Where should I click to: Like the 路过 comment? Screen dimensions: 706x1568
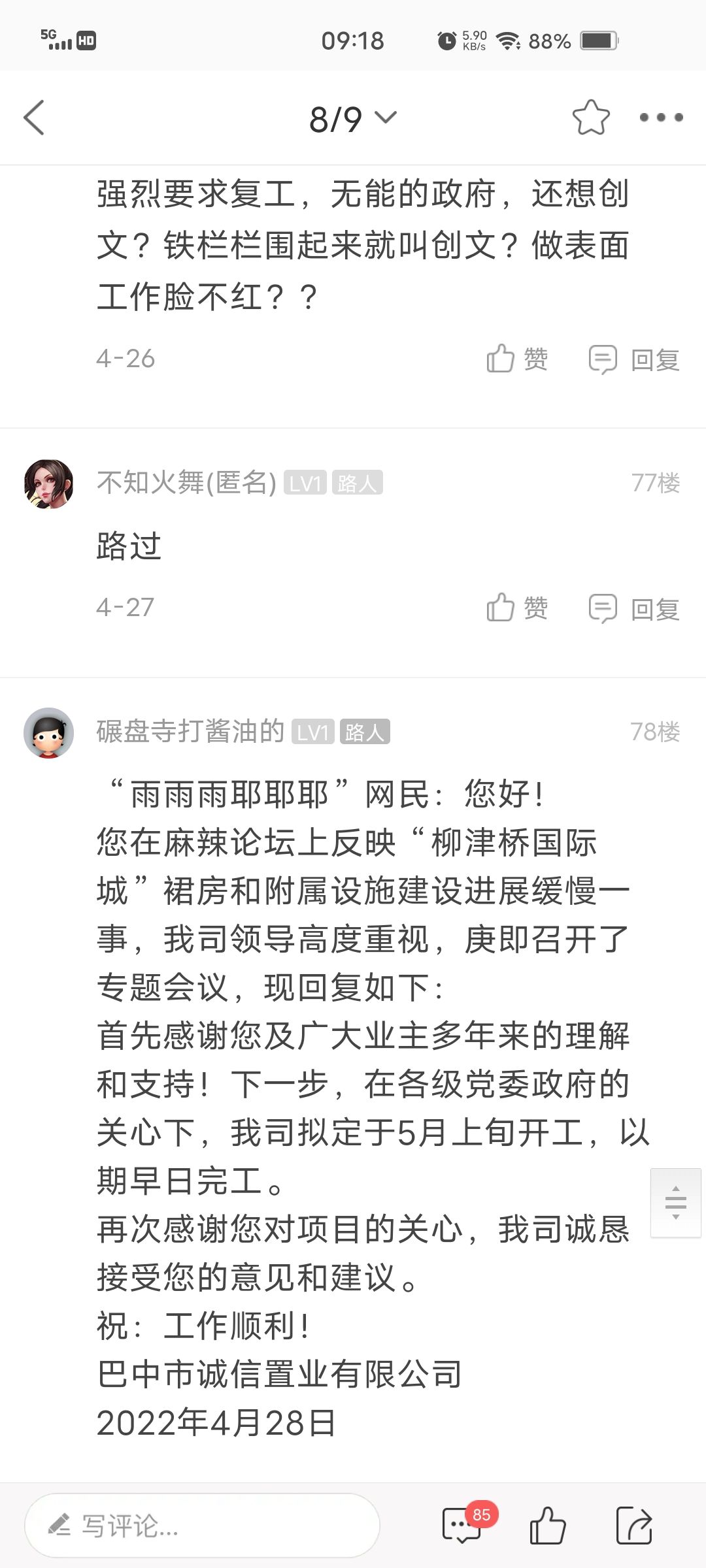click(x=517, y=608)
